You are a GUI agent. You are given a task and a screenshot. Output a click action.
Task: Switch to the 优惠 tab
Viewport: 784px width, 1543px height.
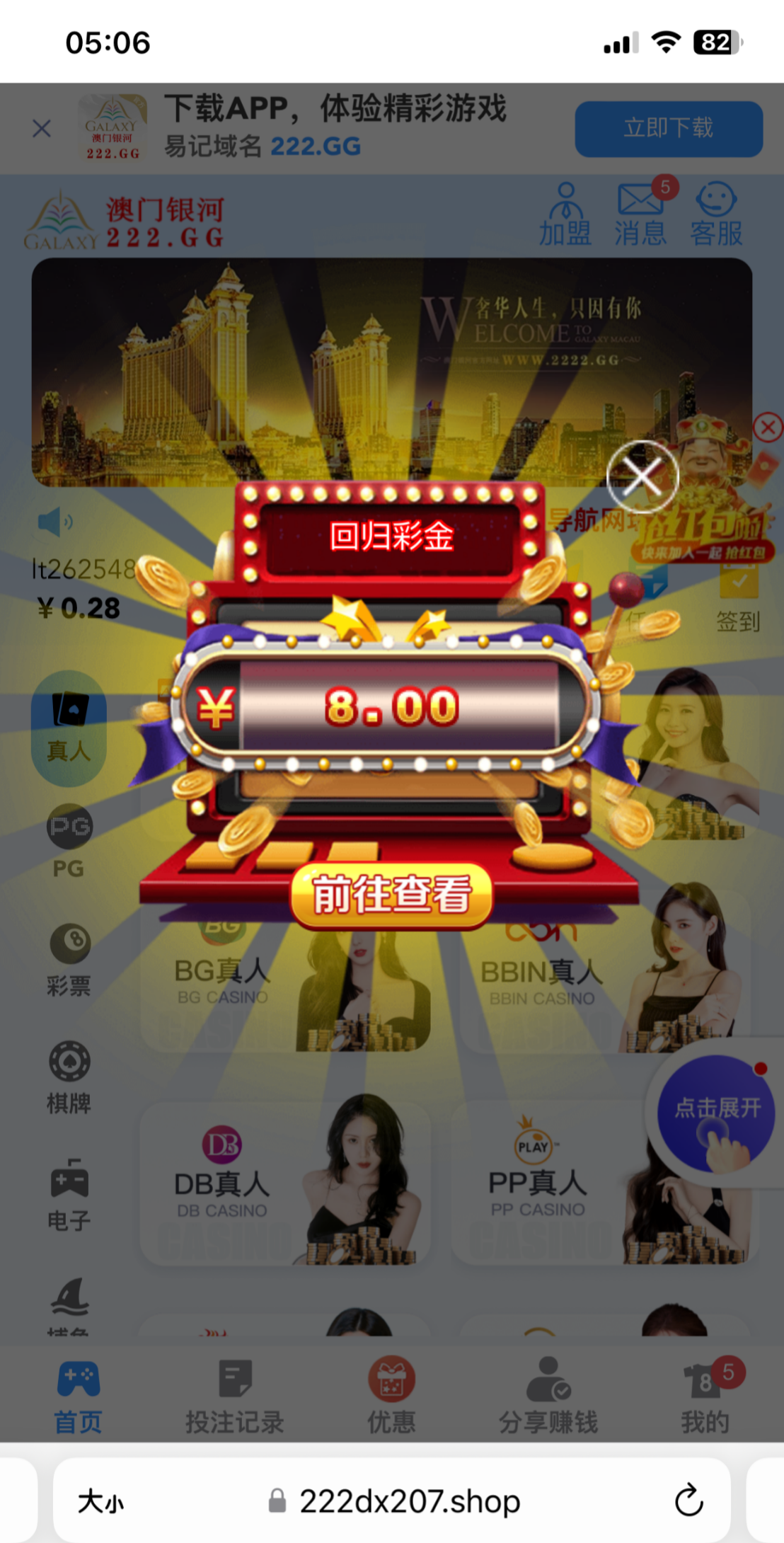pos(391,1396)
